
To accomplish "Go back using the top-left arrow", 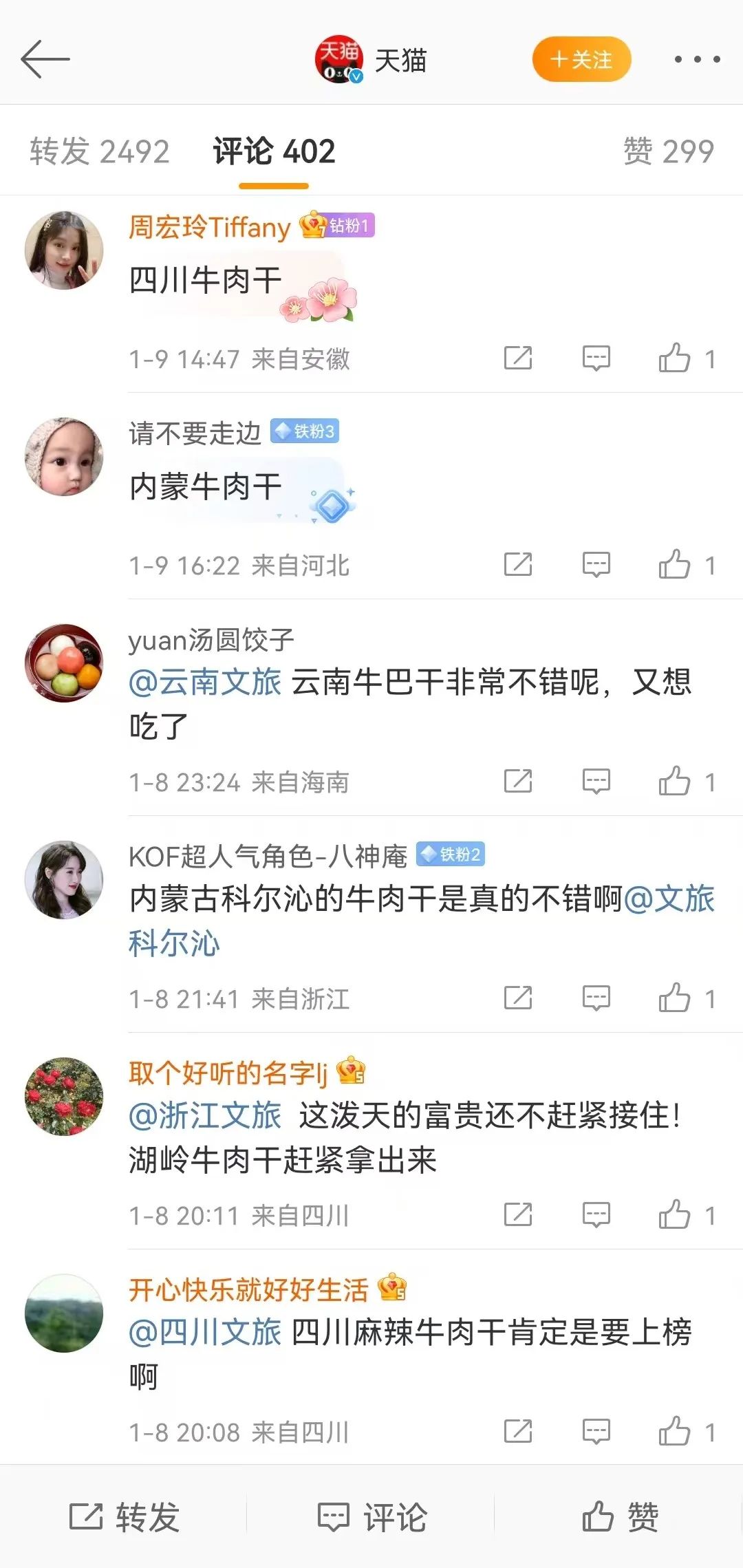I will tap(45, 59).
